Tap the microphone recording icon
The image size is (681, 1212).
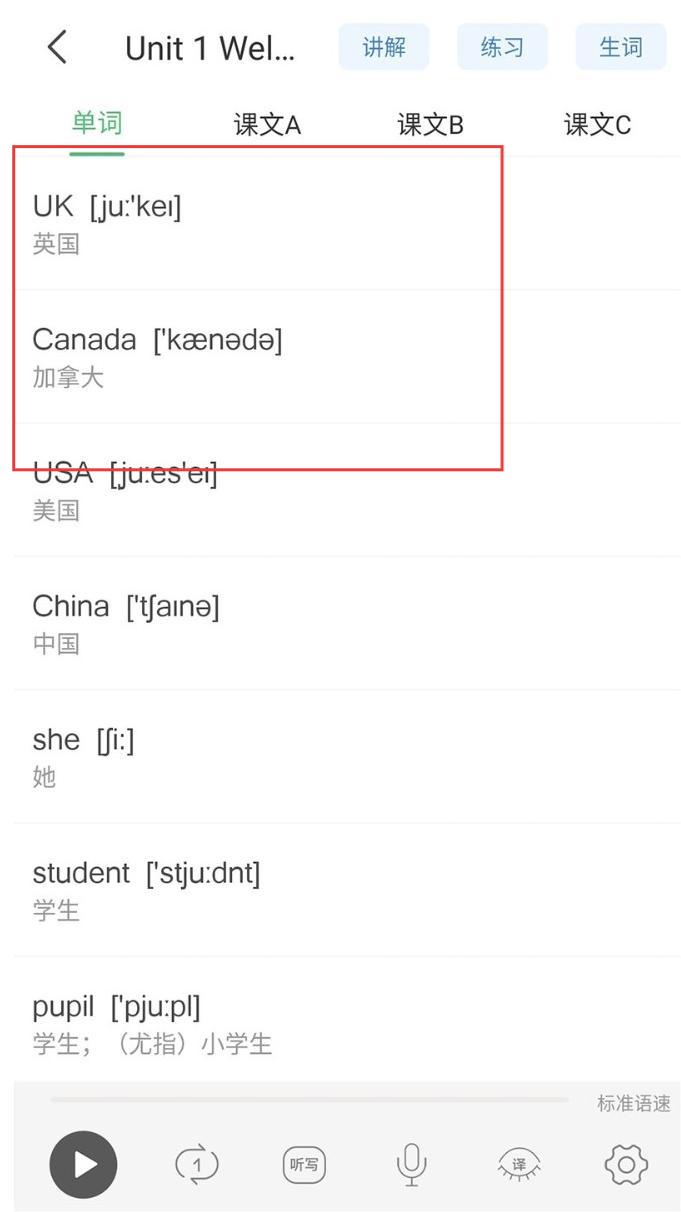[411, 1165]
